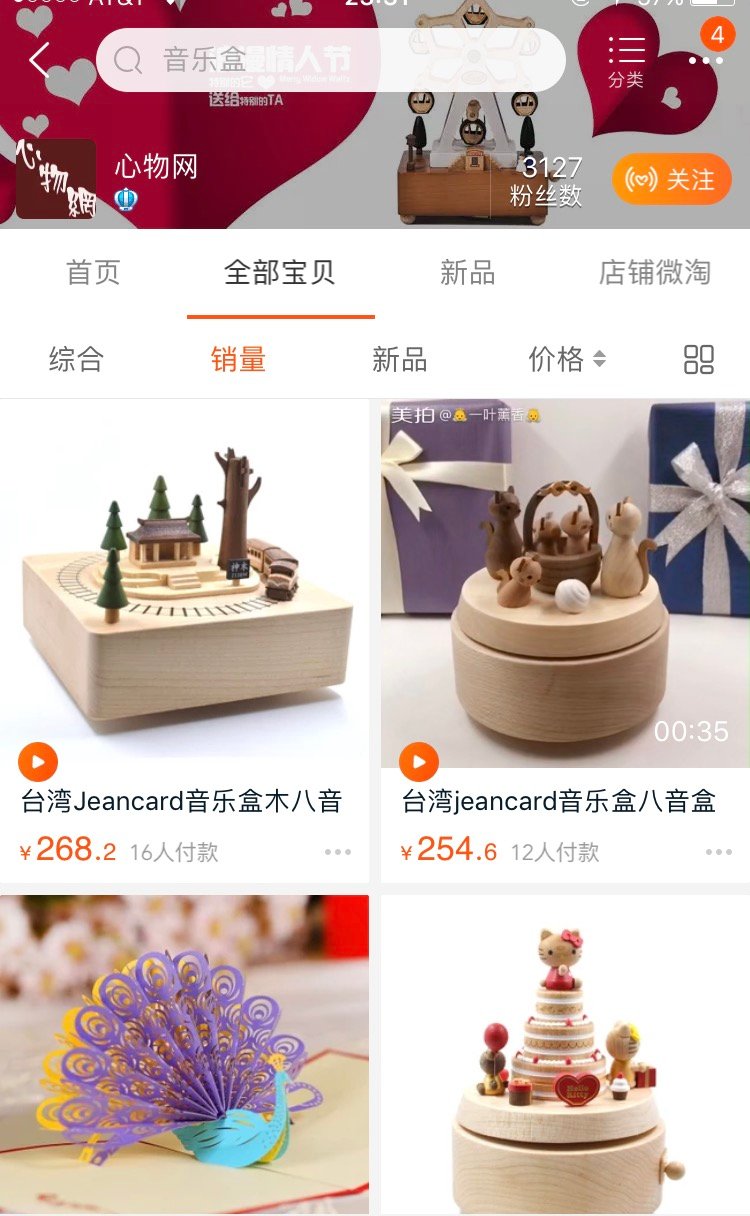Toggle the grid layout view icon
The width and height of the screenshot is (750, 1216).
(699, 360)
